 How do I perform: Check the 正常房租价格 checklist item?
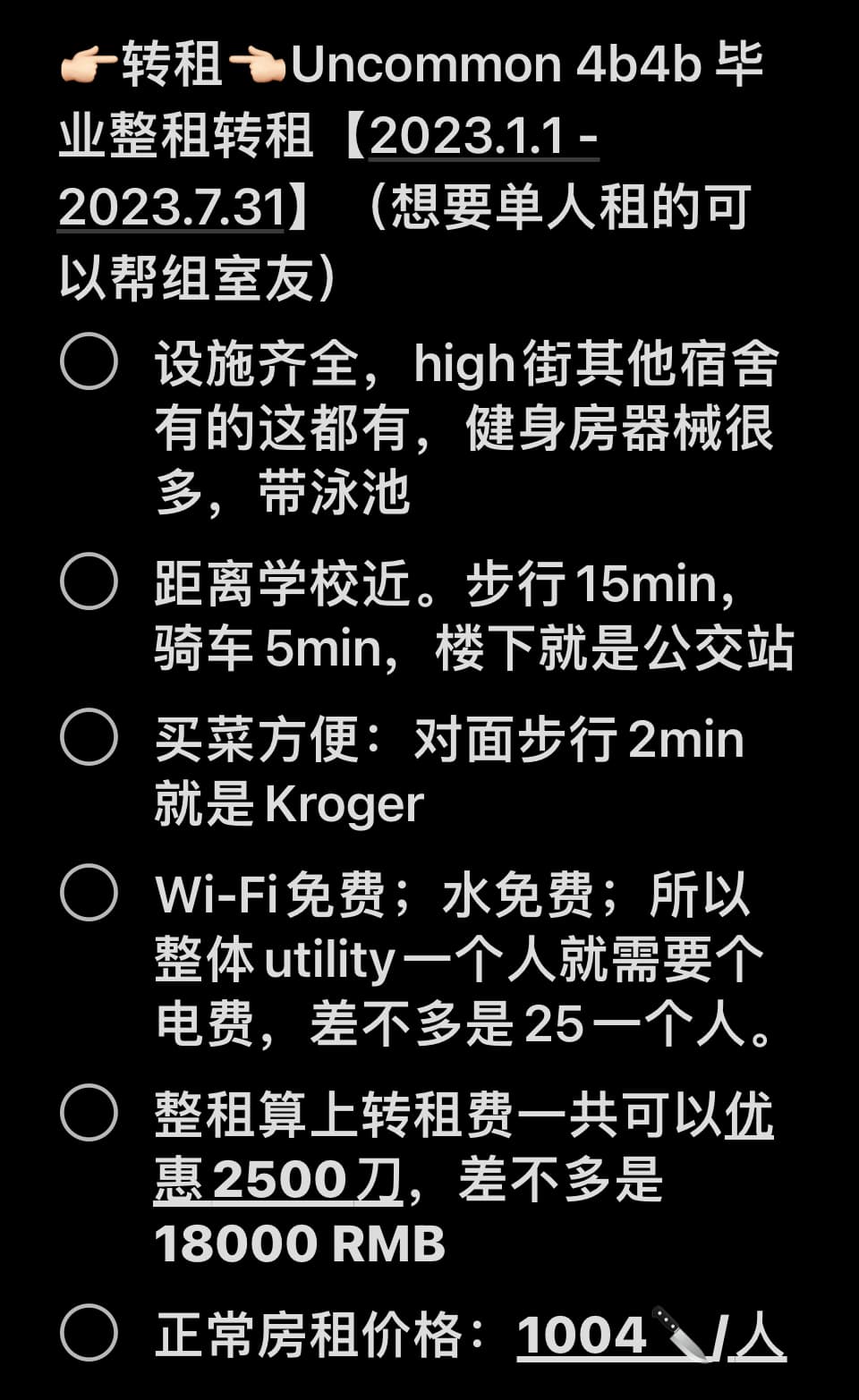pyautogui.click(x=89, y=1332)
